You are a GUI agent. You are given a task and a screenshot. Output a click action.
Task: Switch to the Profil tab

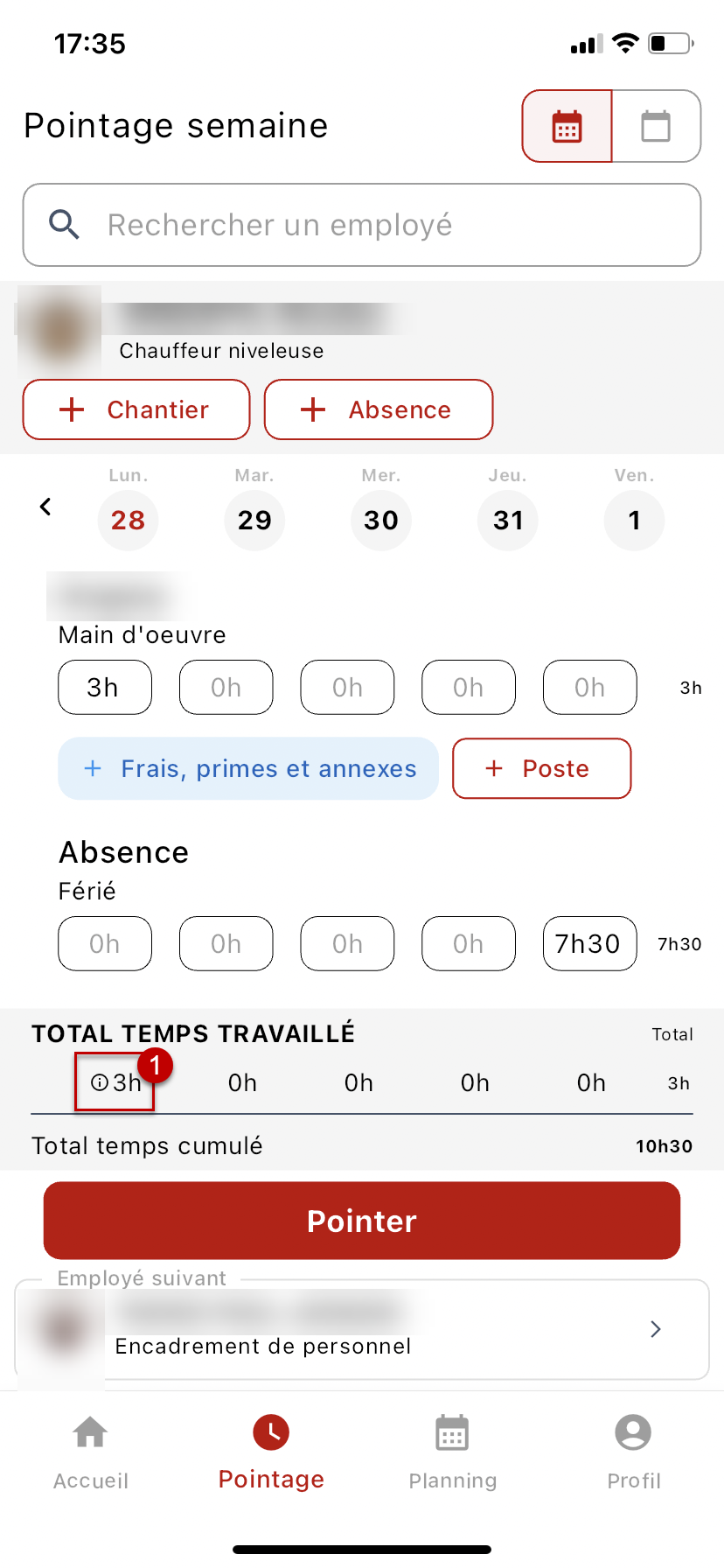[x=634, y=1452]
